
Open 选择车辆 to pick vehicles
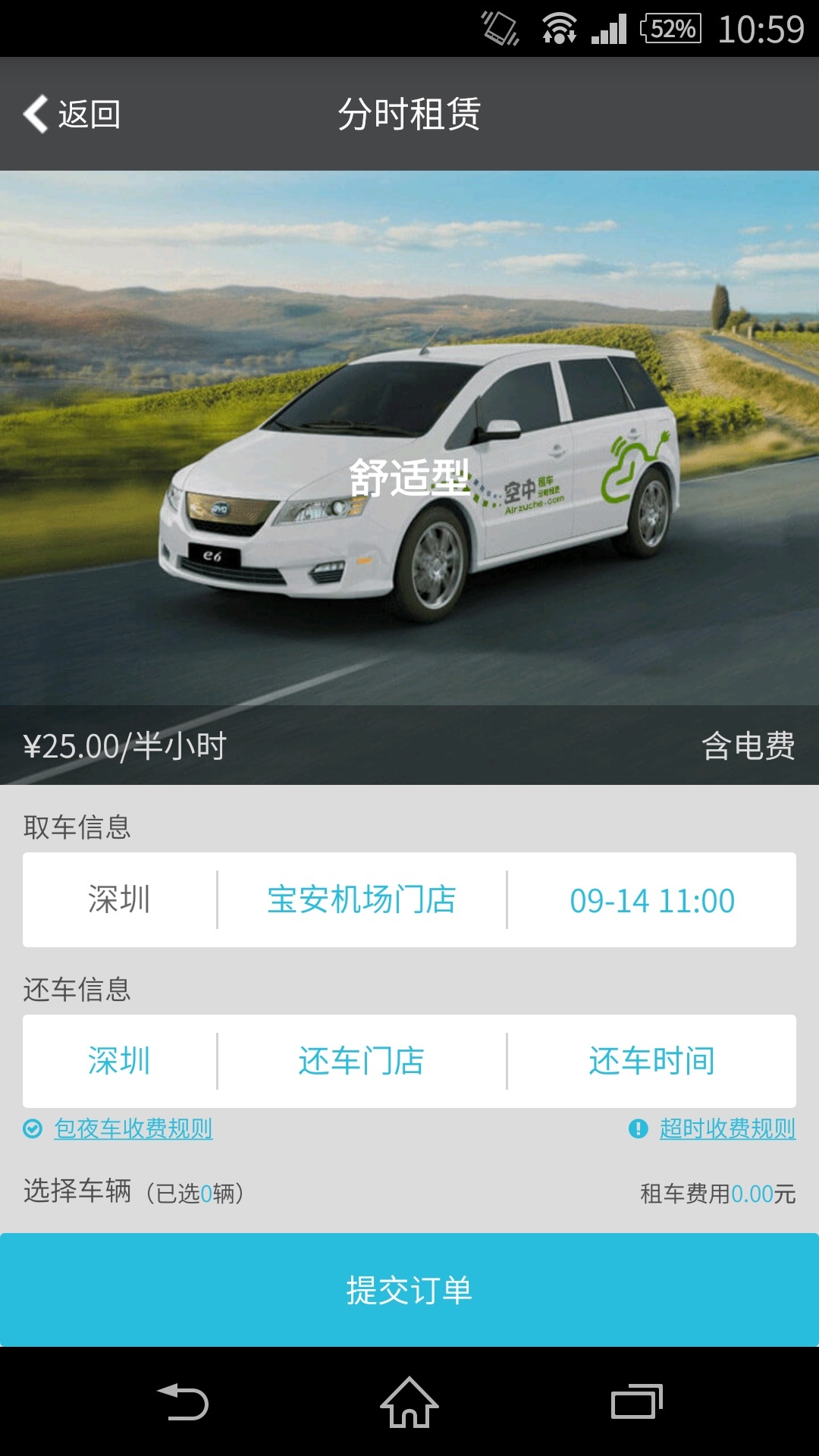pyautogui.click(x=133, y=1192)
